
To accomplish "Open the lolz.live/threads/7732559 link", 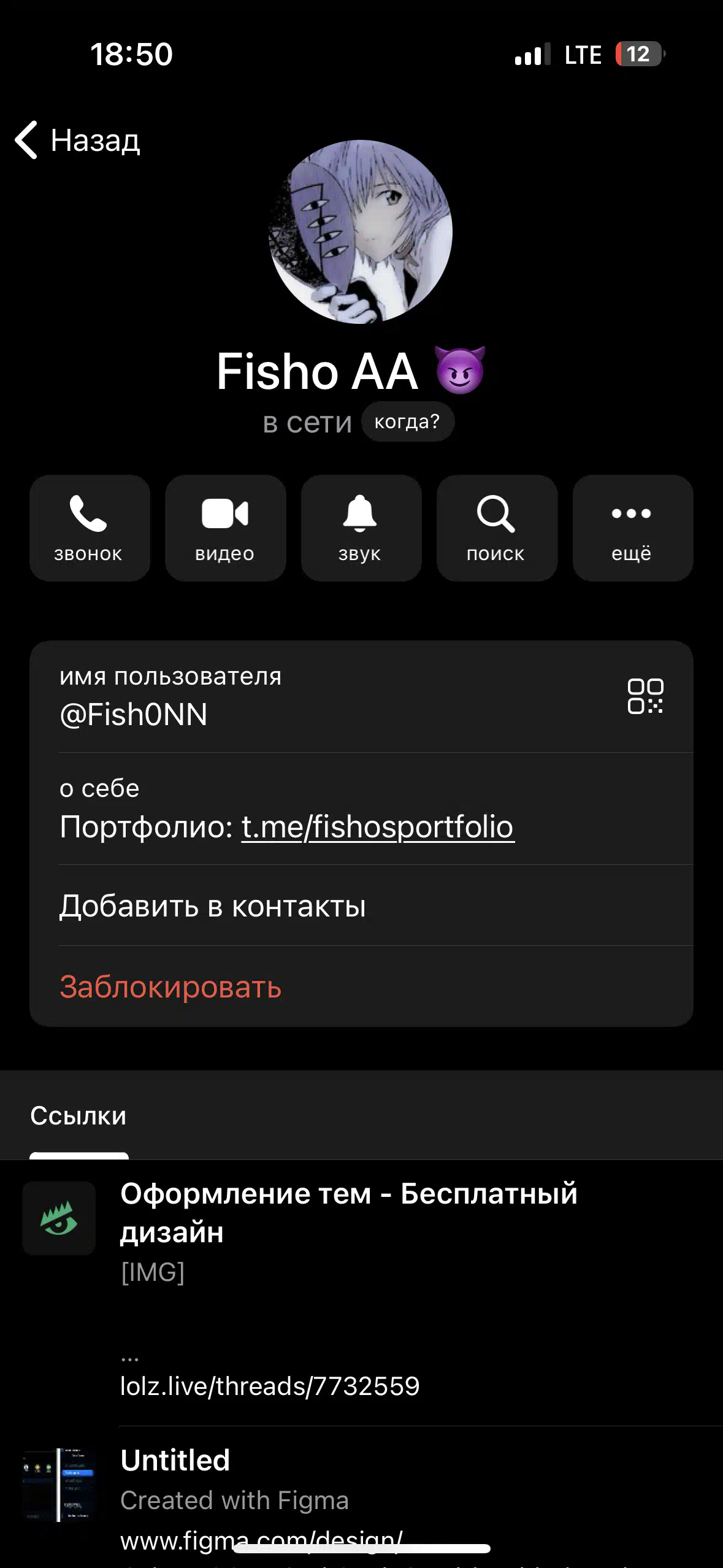I will (270, 1386).
